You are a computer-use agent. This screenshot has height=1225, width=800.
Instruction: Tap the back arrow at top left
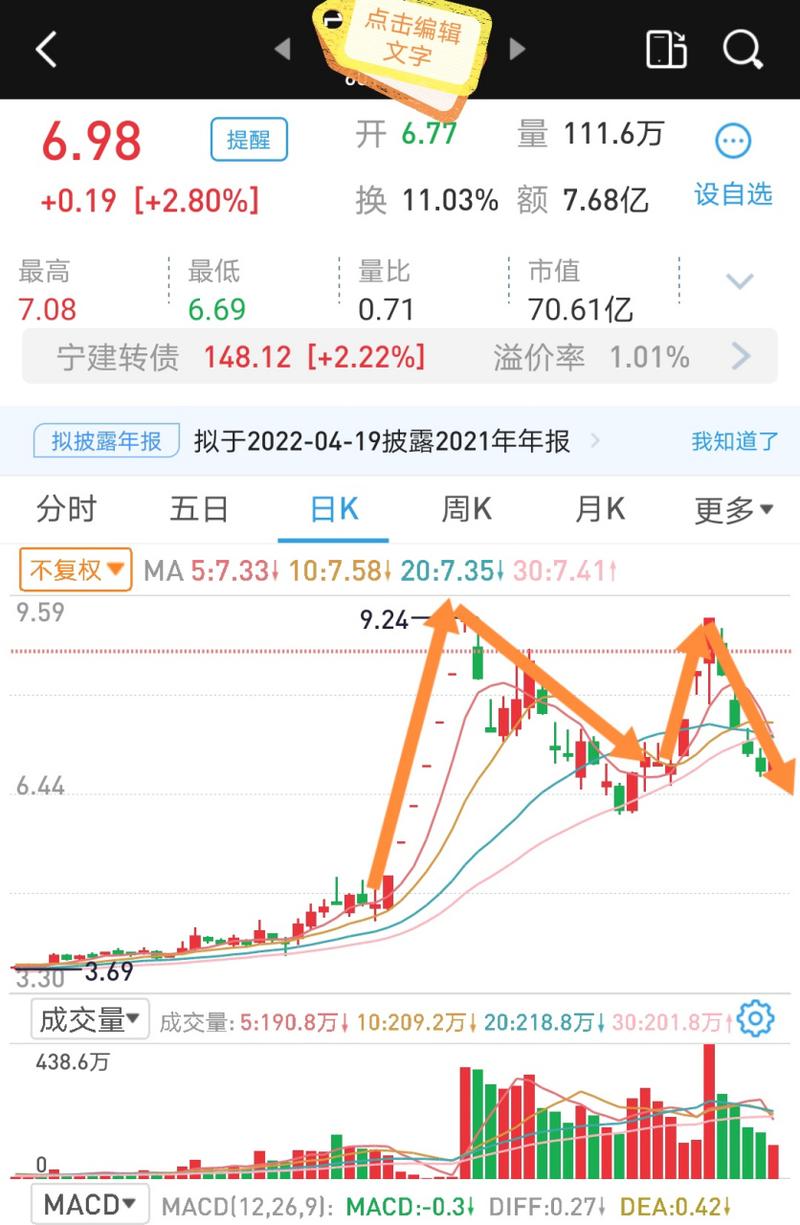tap(44, 48)
